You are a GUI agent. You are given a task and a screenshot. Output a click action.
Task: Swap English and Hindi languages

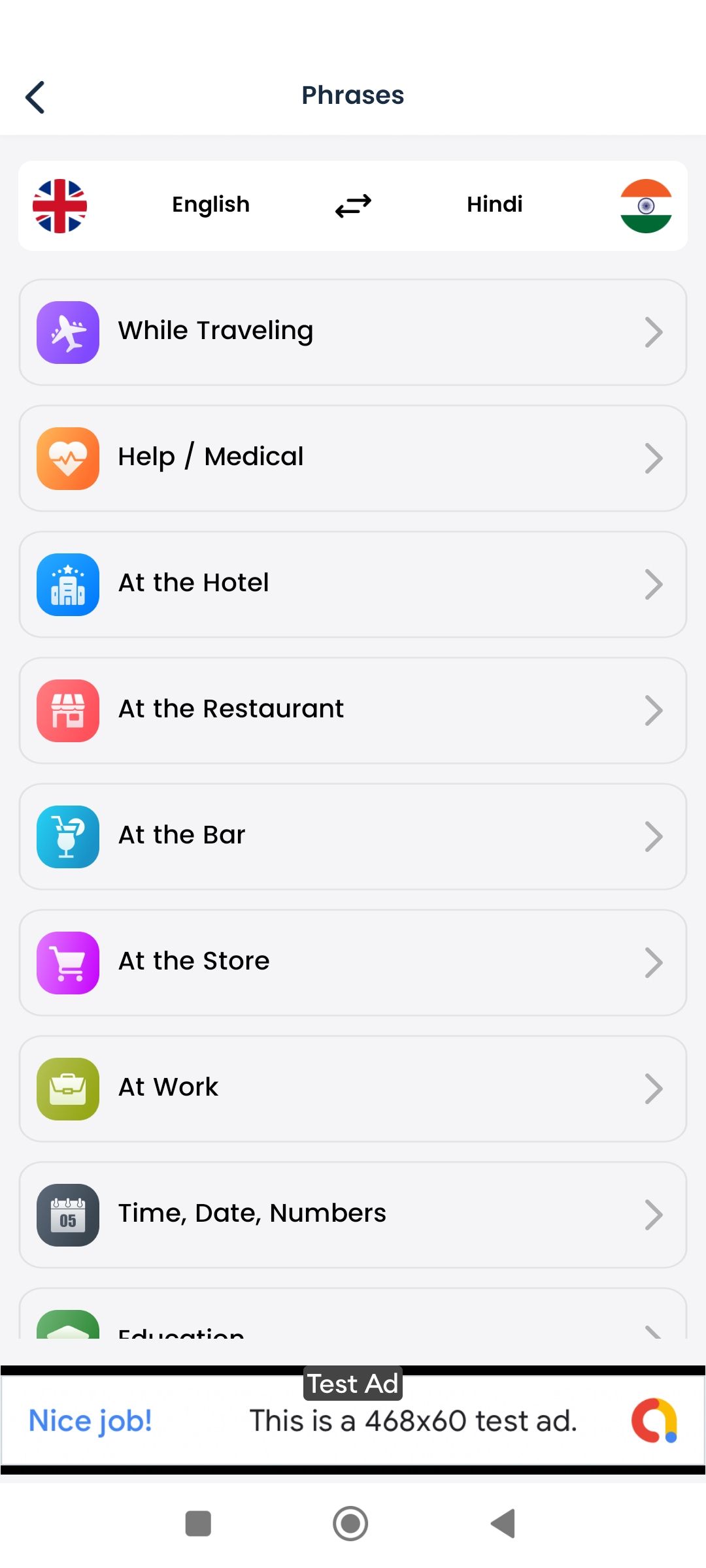[353, 206]
